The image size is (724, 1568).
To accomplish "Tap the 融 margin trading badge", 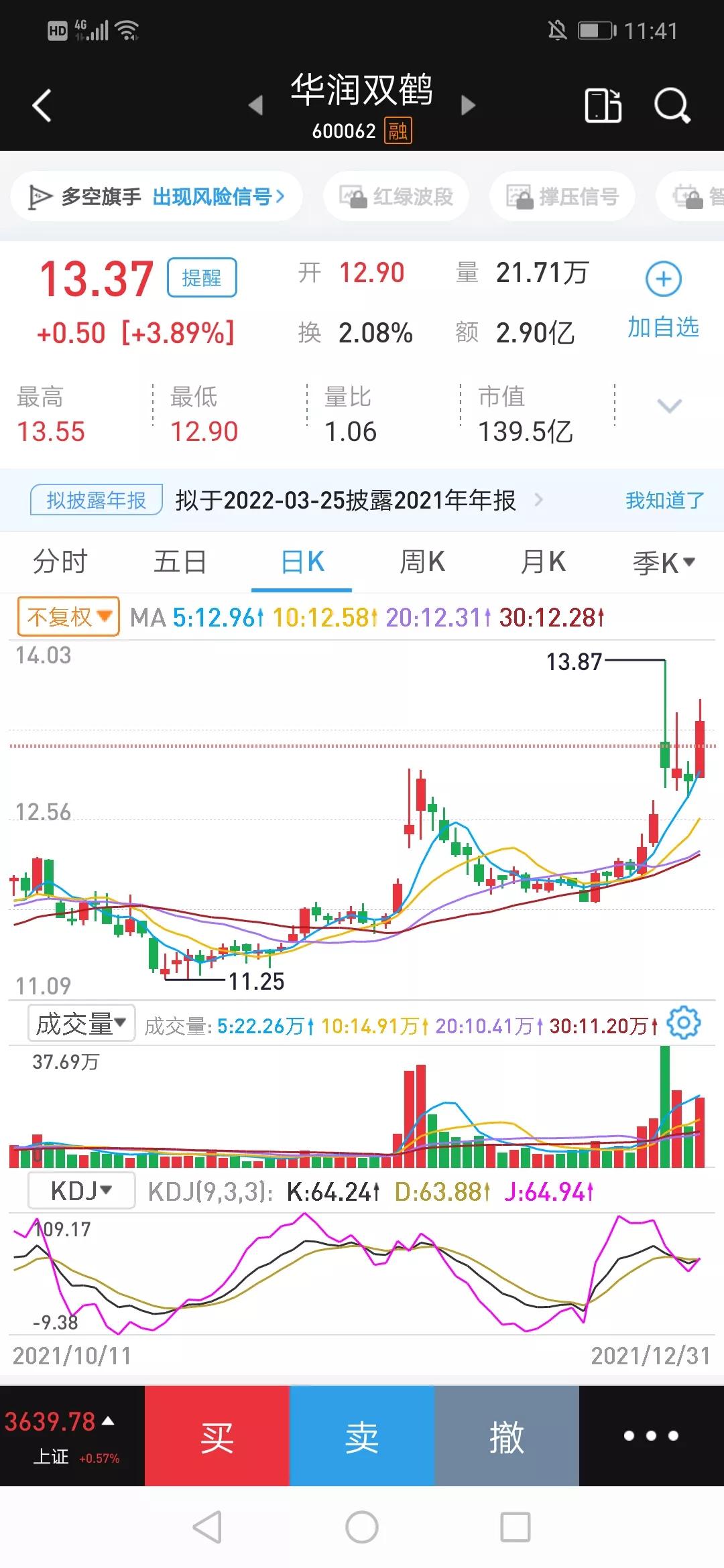I will coord(398,131).
